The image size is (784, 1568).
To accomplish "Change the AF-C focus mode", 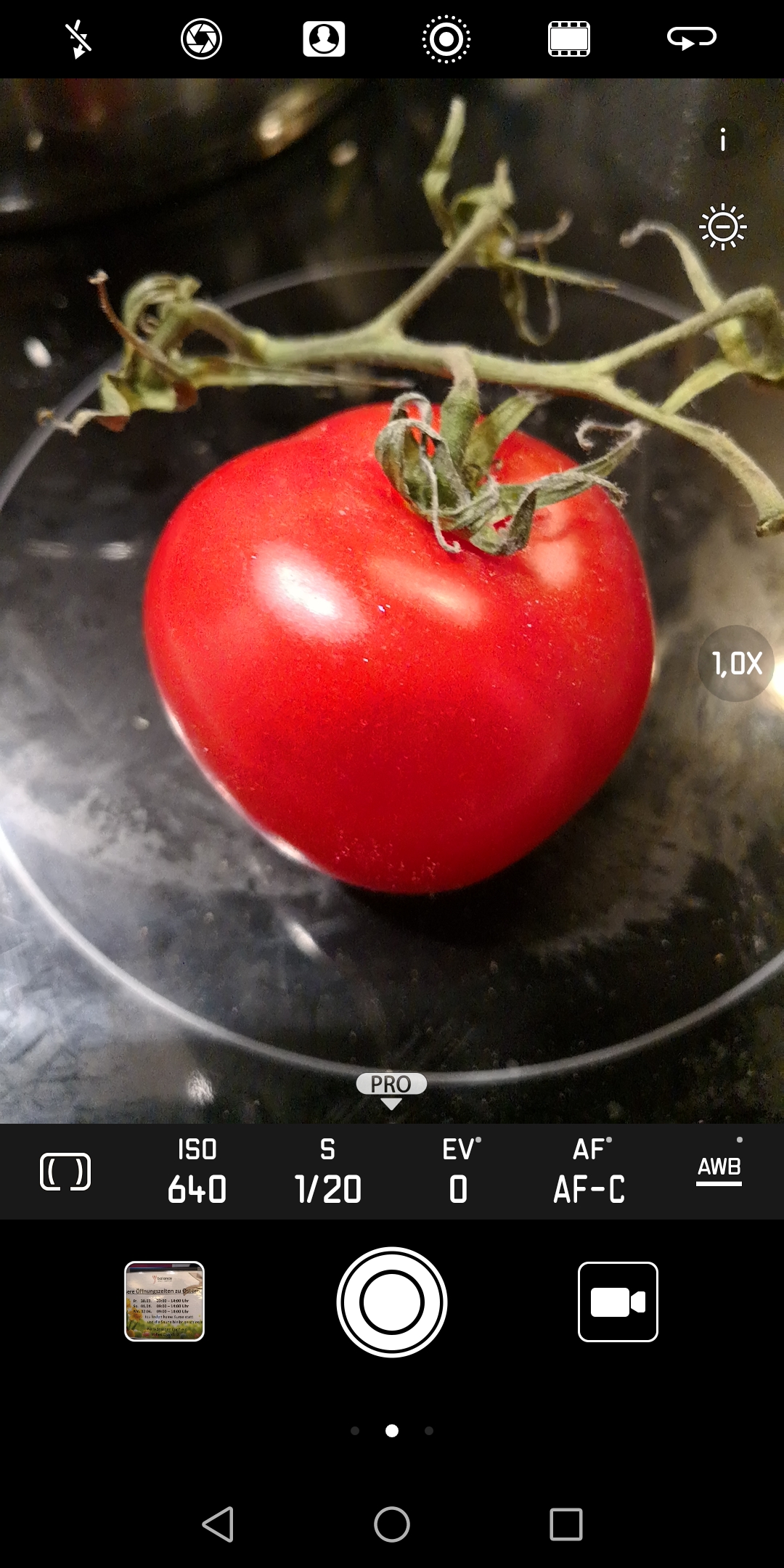I will click(x=589, y=1171).
